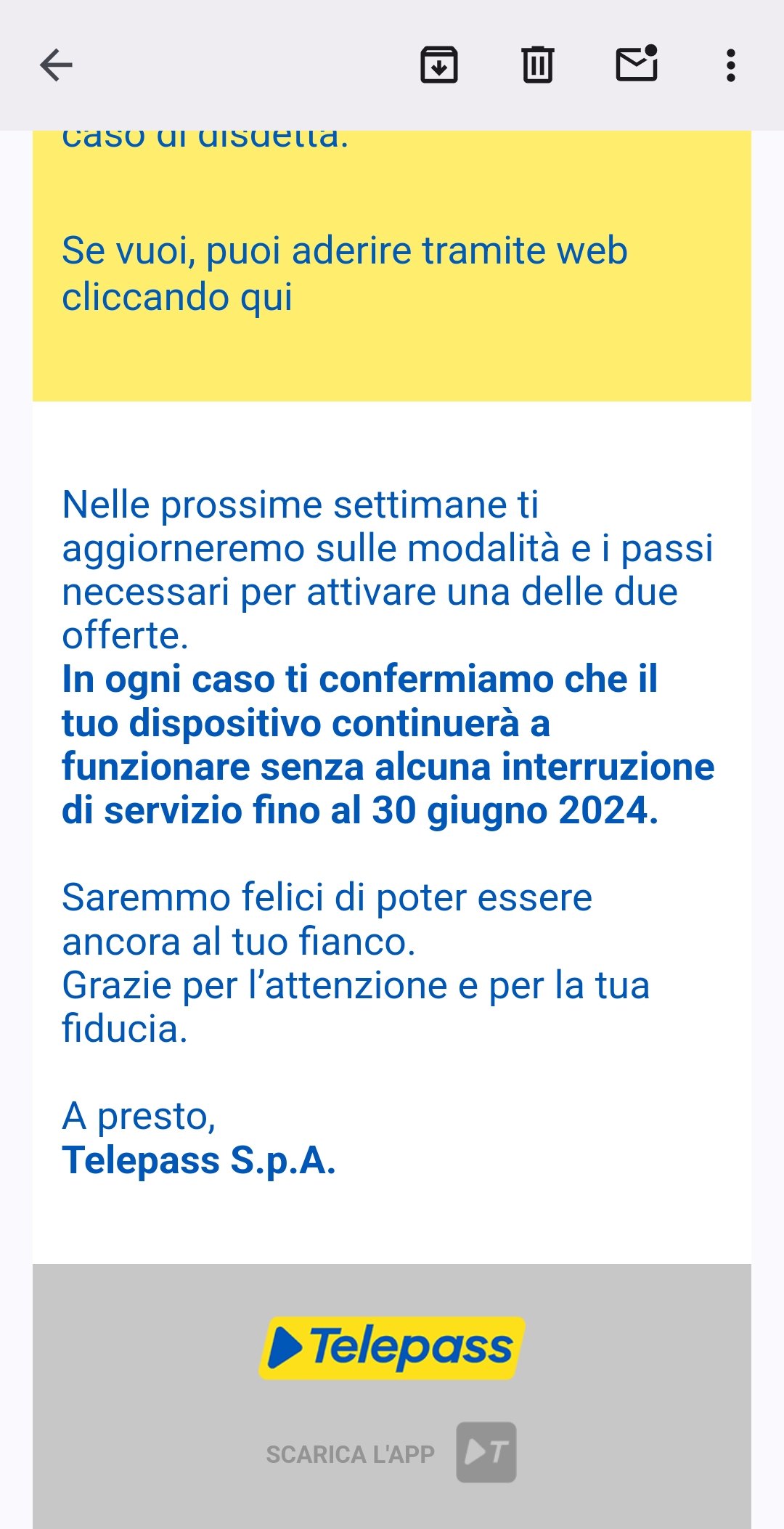The image size is (784, 1529).
Task: Tap the Scarica l'app icon
Action: 486,1452
